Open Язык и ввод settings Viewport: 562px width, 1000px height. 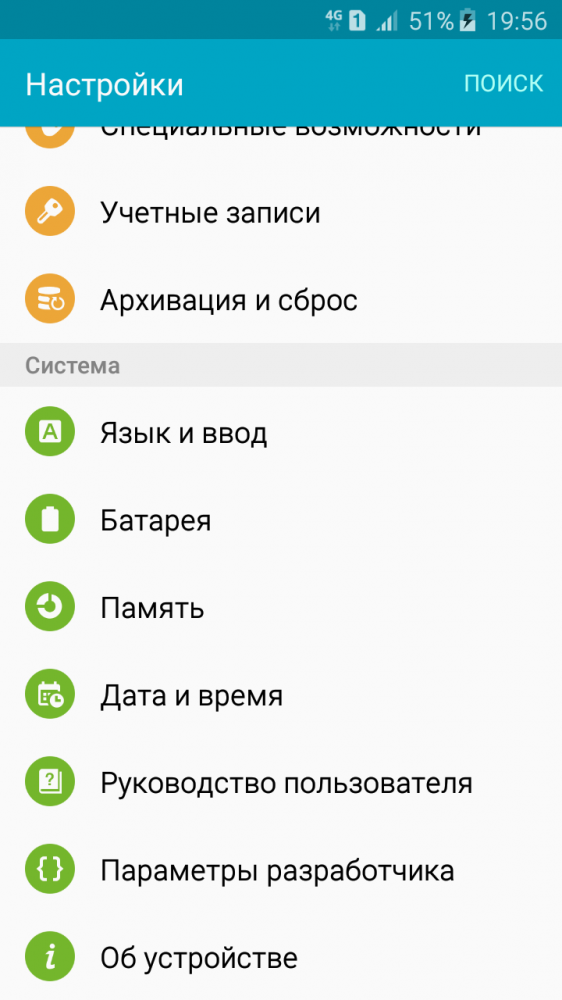(x=281, y=433)
